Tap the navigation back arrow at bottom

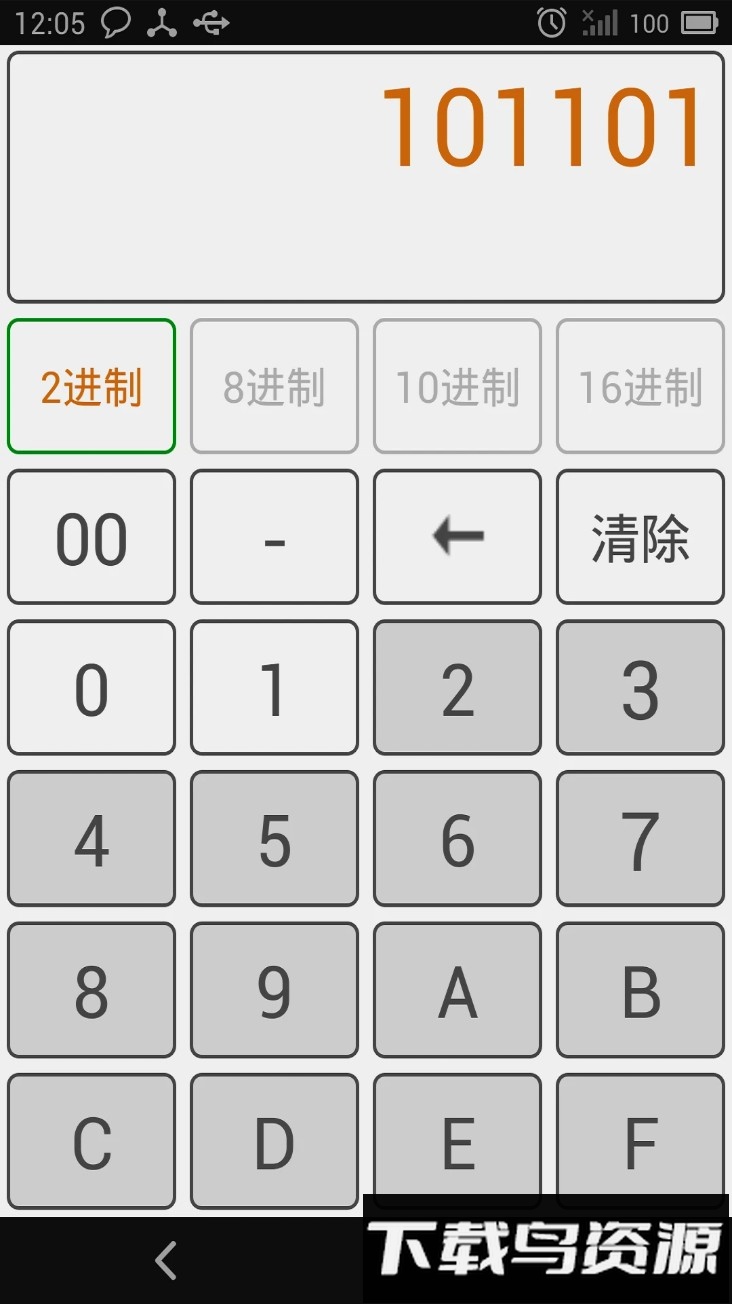pos(164,1260)
